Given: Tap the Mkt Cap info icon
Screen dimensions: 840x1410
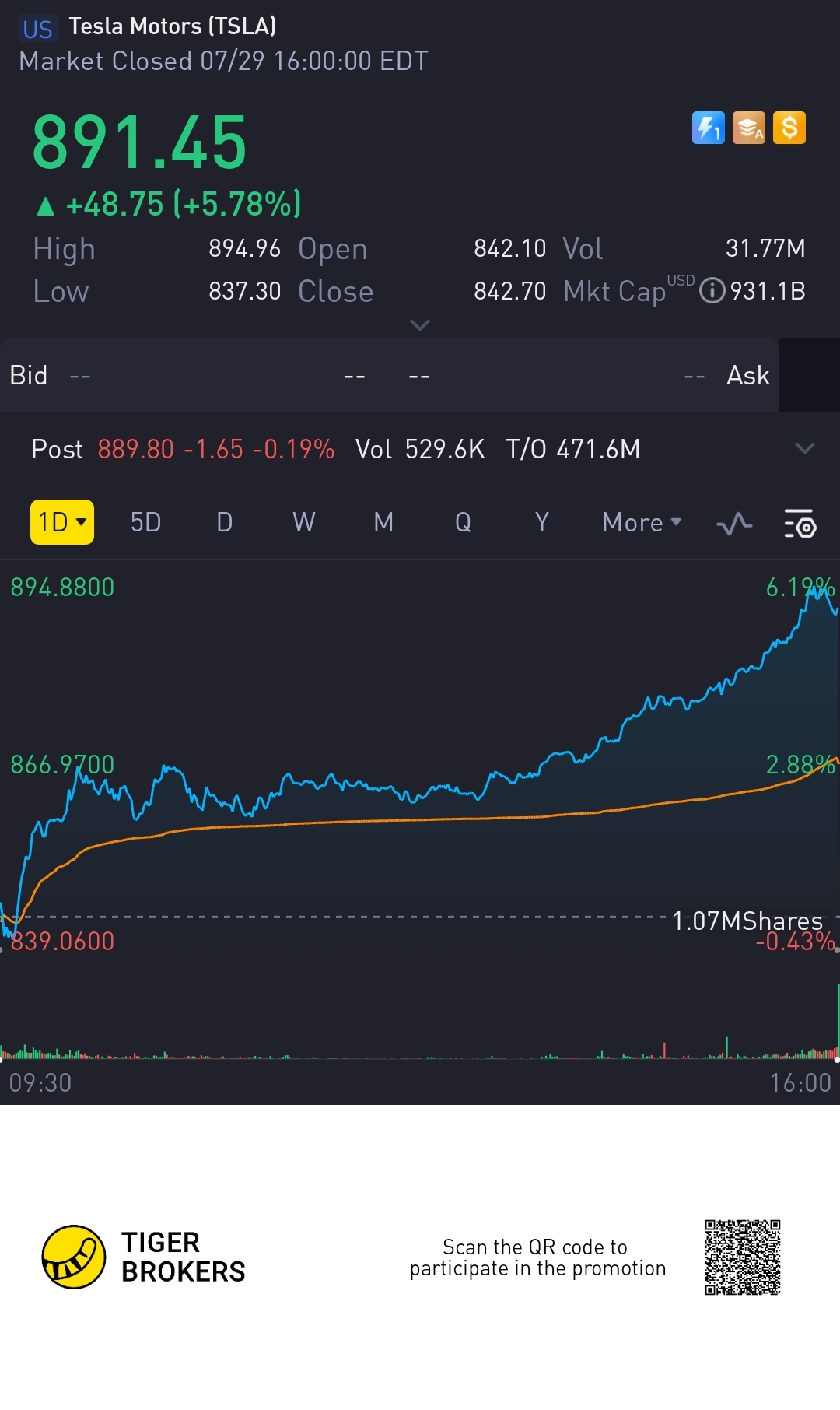Looking at the screenshot, I should pyautogui.click(x=712, y=291).
